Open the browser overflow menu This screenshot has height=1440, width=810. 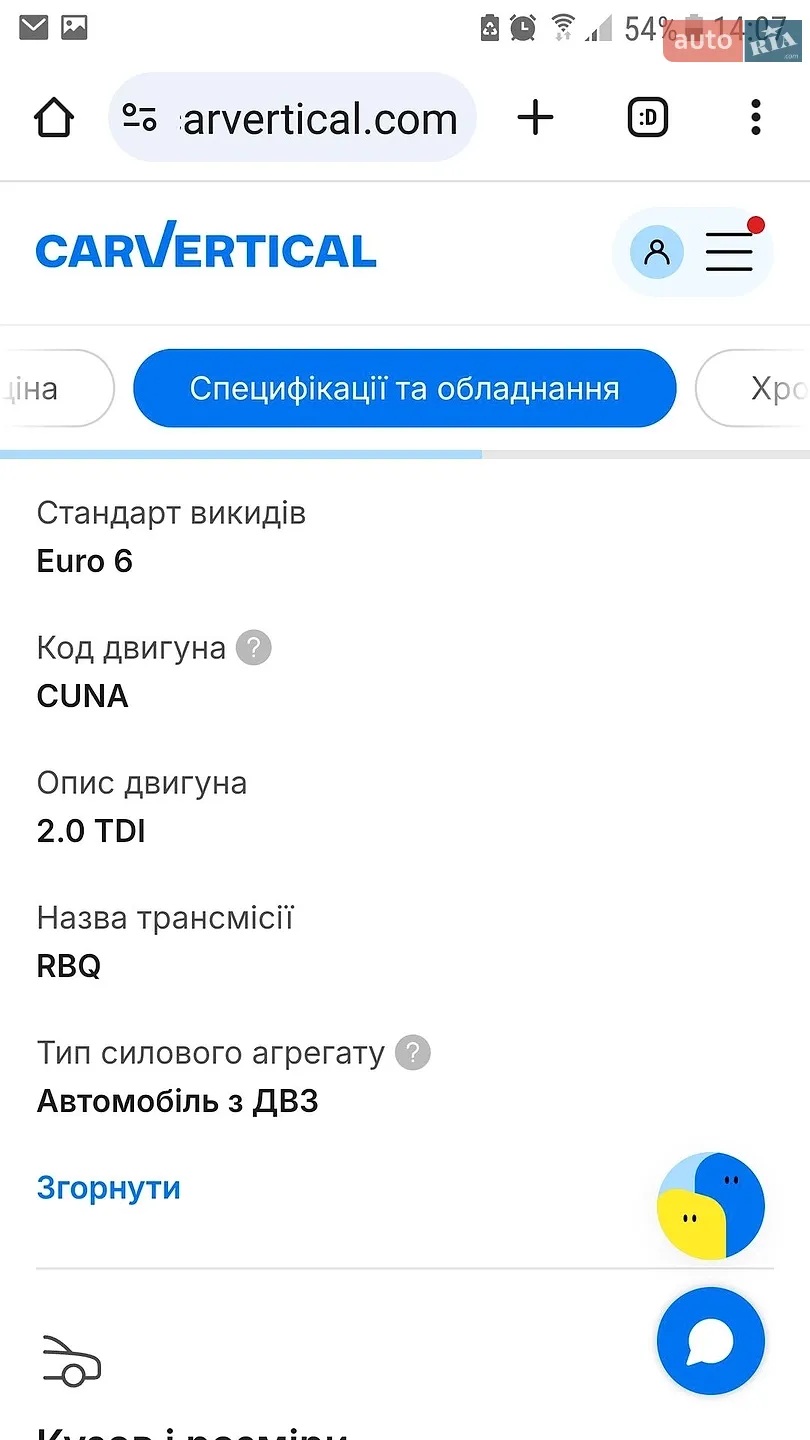pos(756,118)
